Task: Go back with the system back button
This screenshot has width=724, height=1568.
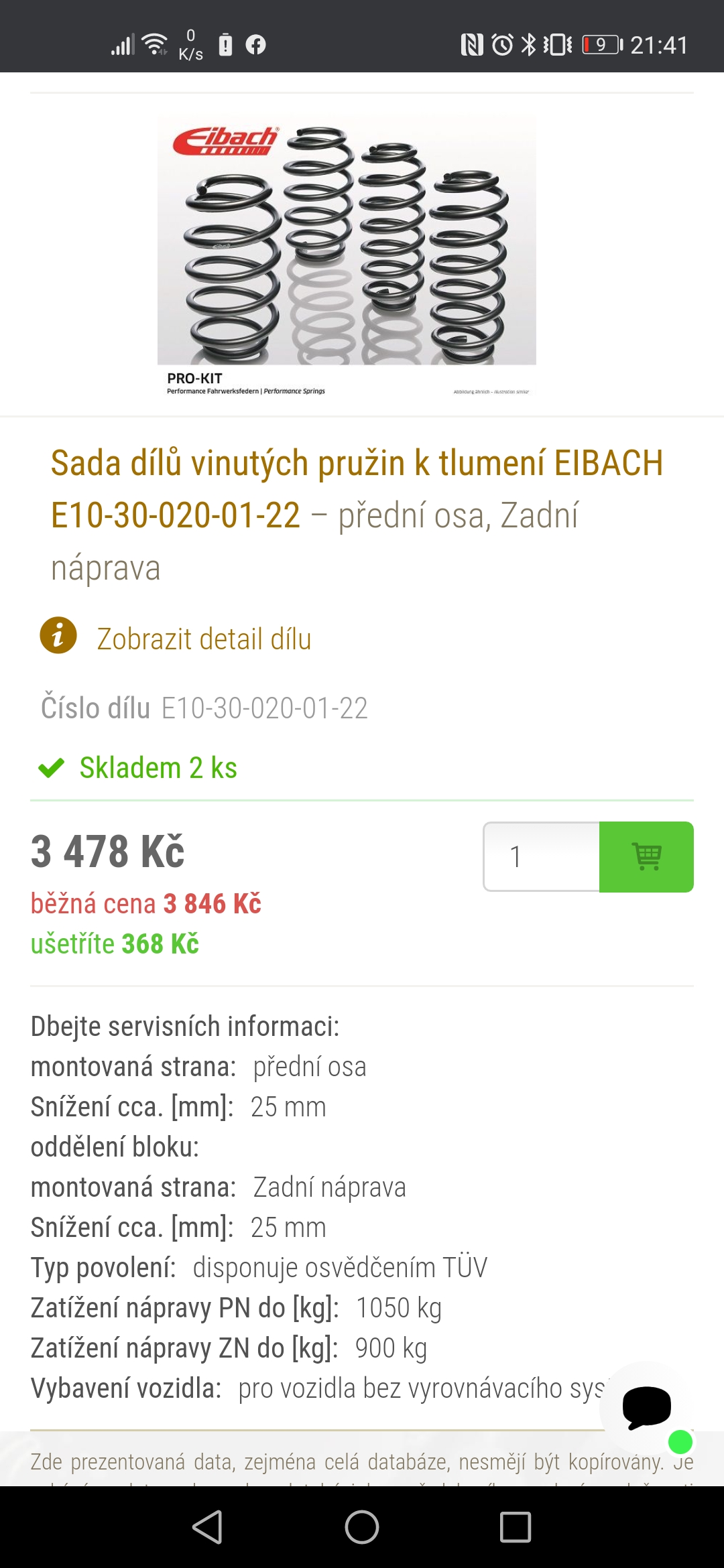Action: tap(208, 1527)
